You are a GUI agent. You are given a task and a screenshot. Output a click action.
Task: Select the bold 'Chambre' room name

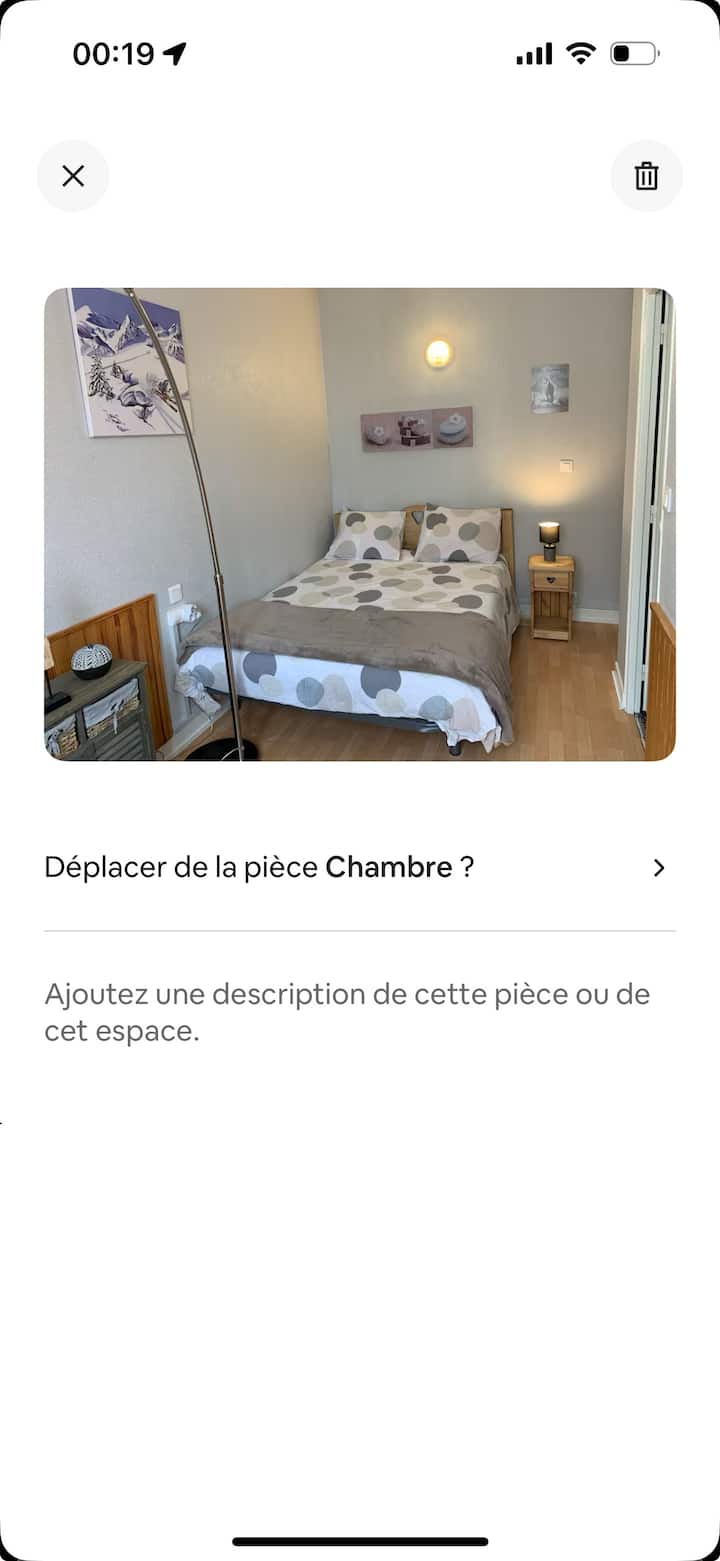pos(390,867)
